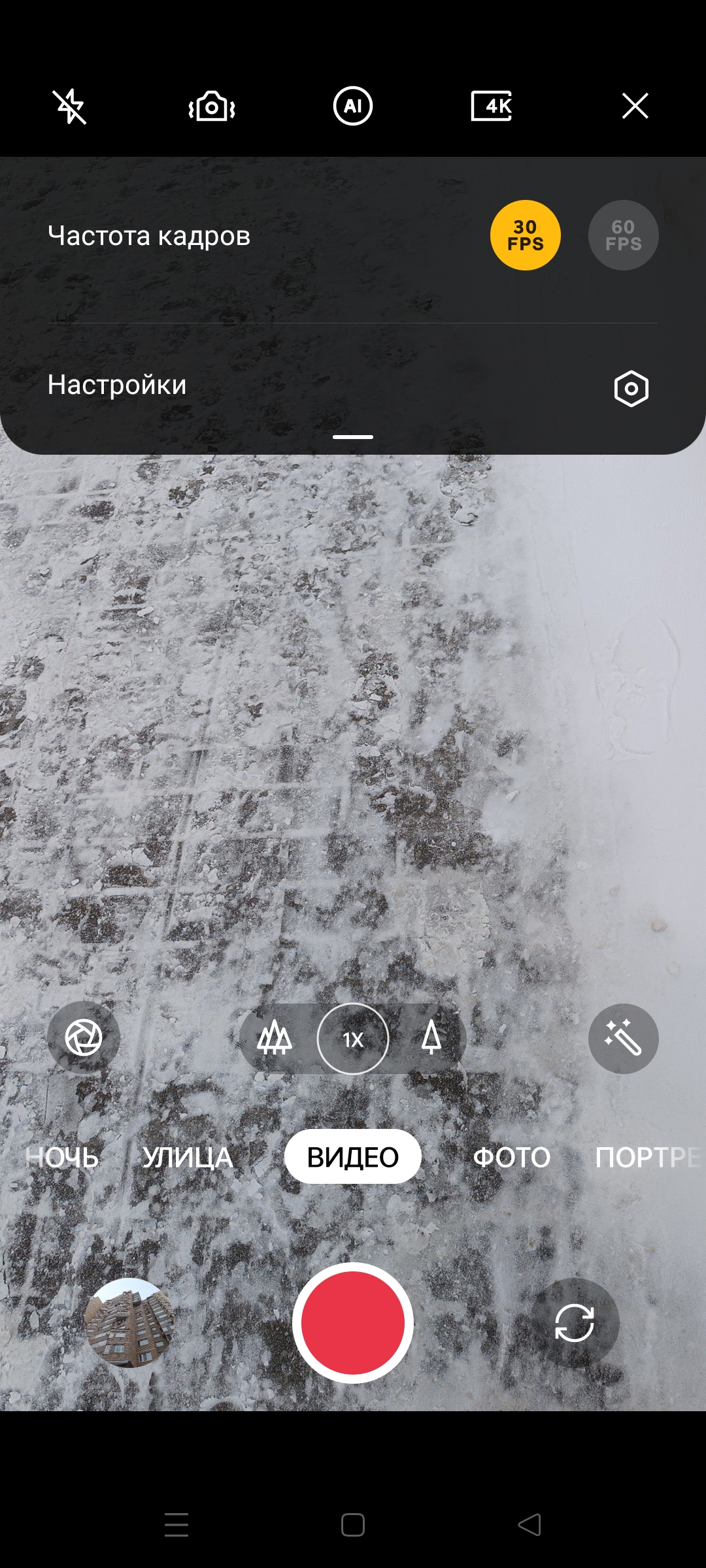
Task: Select 30 FPS frame rate
Action: click(526, 235)
